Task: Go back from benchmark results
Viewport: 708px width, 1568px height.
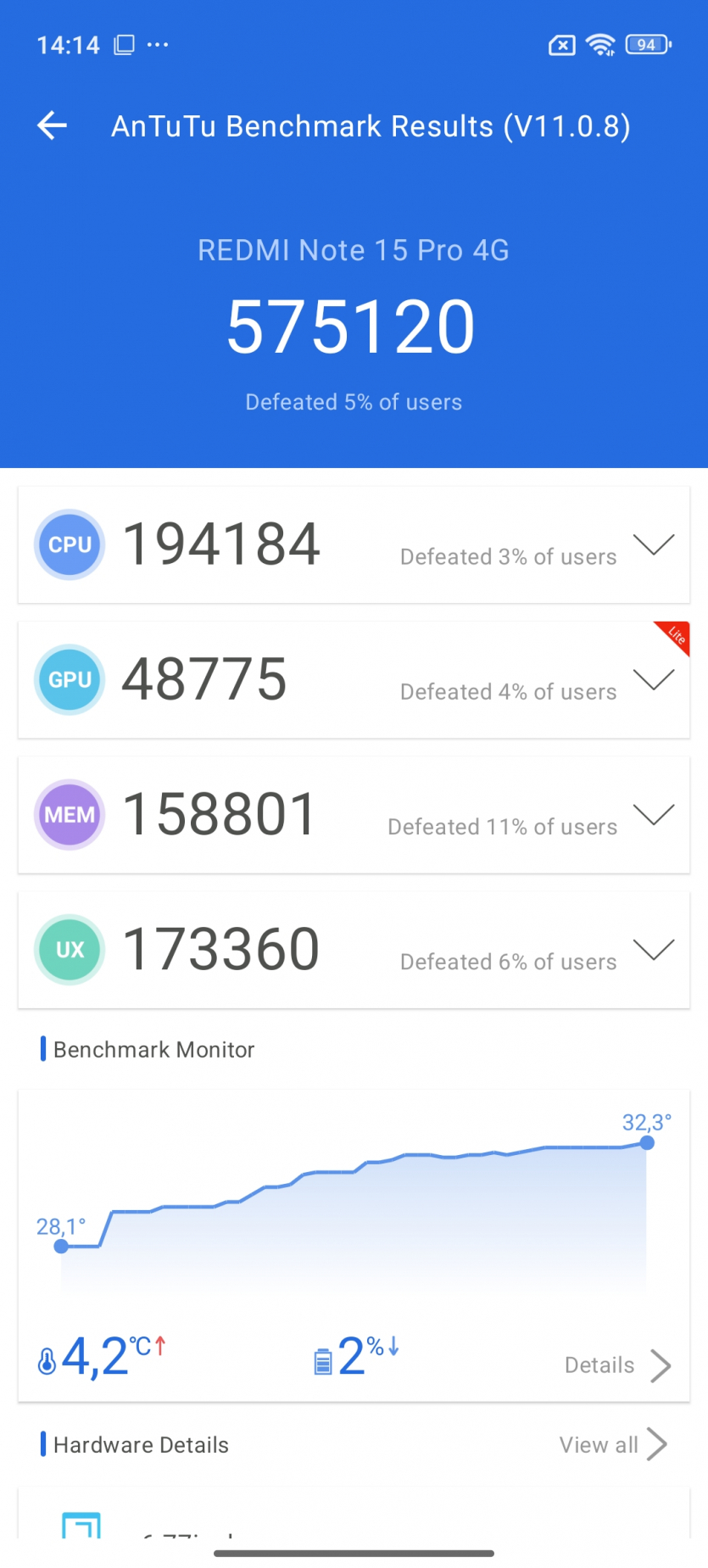Action: click(x=53, y=126)
